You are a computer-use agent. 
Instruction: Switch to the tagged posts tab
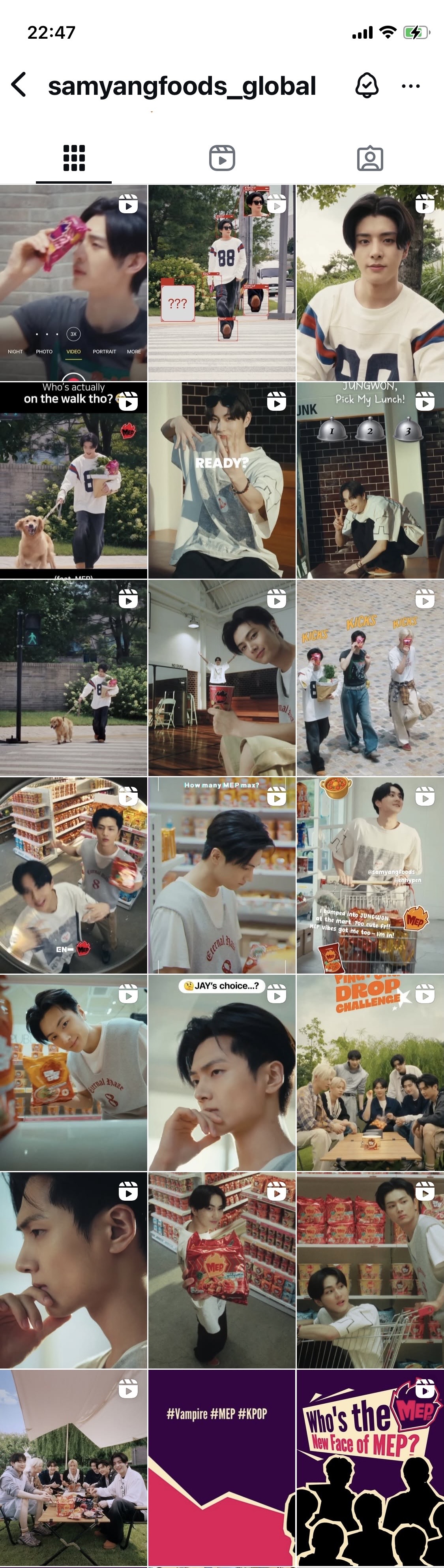click(x=370, y=158)
